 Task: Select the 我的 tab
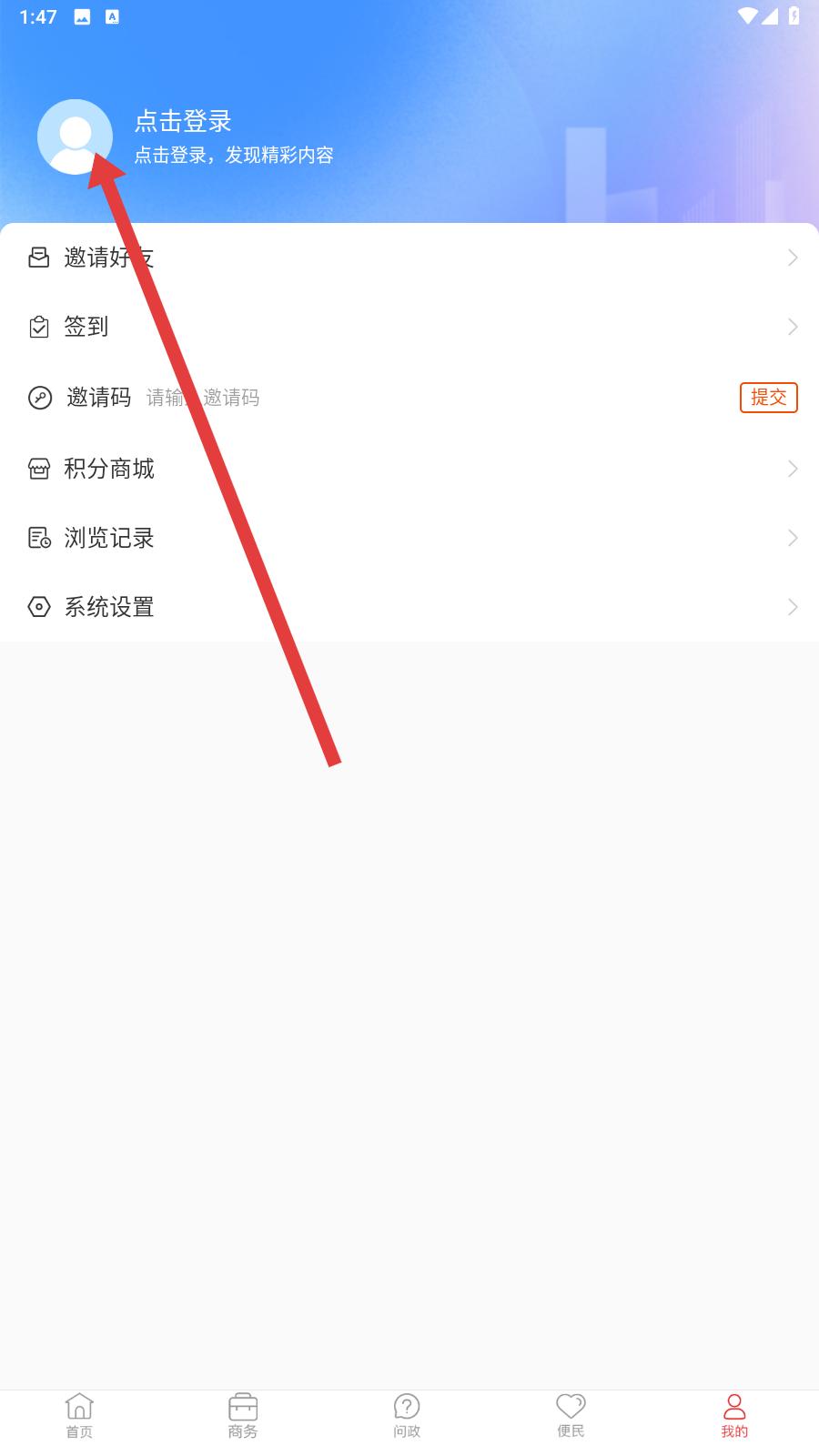tap(734, 1416)
